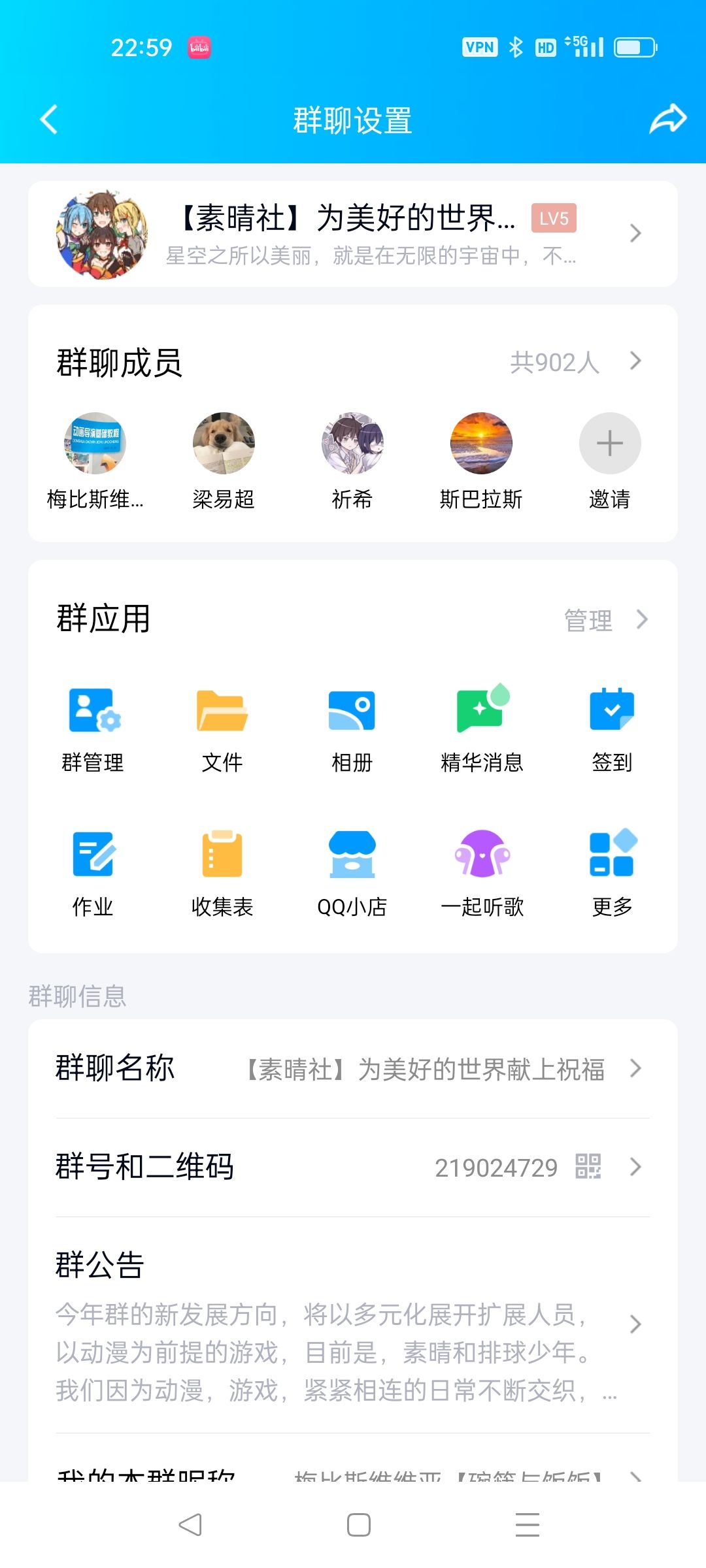Screen dimensions: 706x1568
Task: Open member 梁易超's avatar
Action: pyautogui.click(x=223, y=443)
